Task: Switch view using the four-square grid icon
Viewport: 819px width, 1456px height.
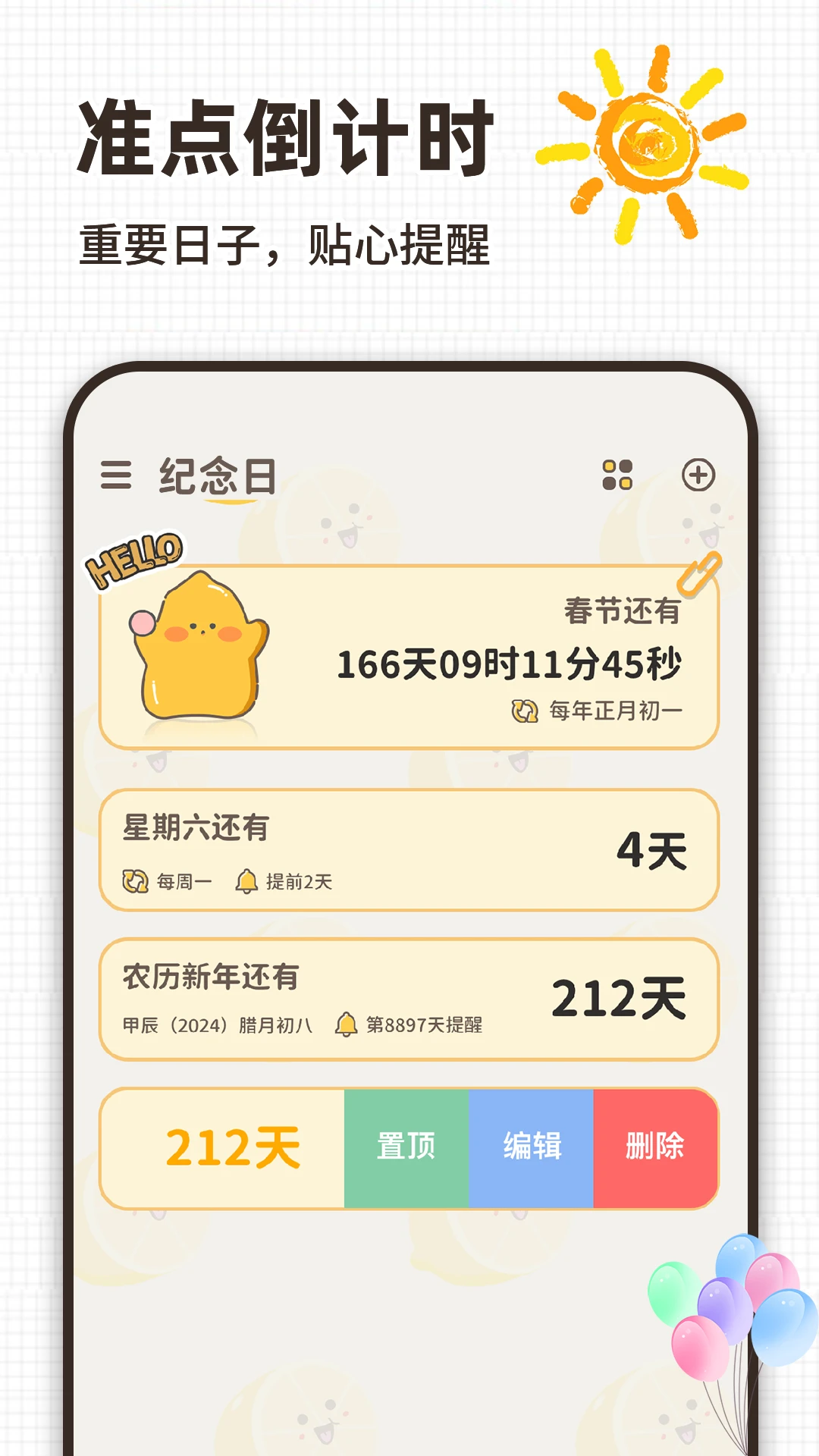Action: point(619,476)
